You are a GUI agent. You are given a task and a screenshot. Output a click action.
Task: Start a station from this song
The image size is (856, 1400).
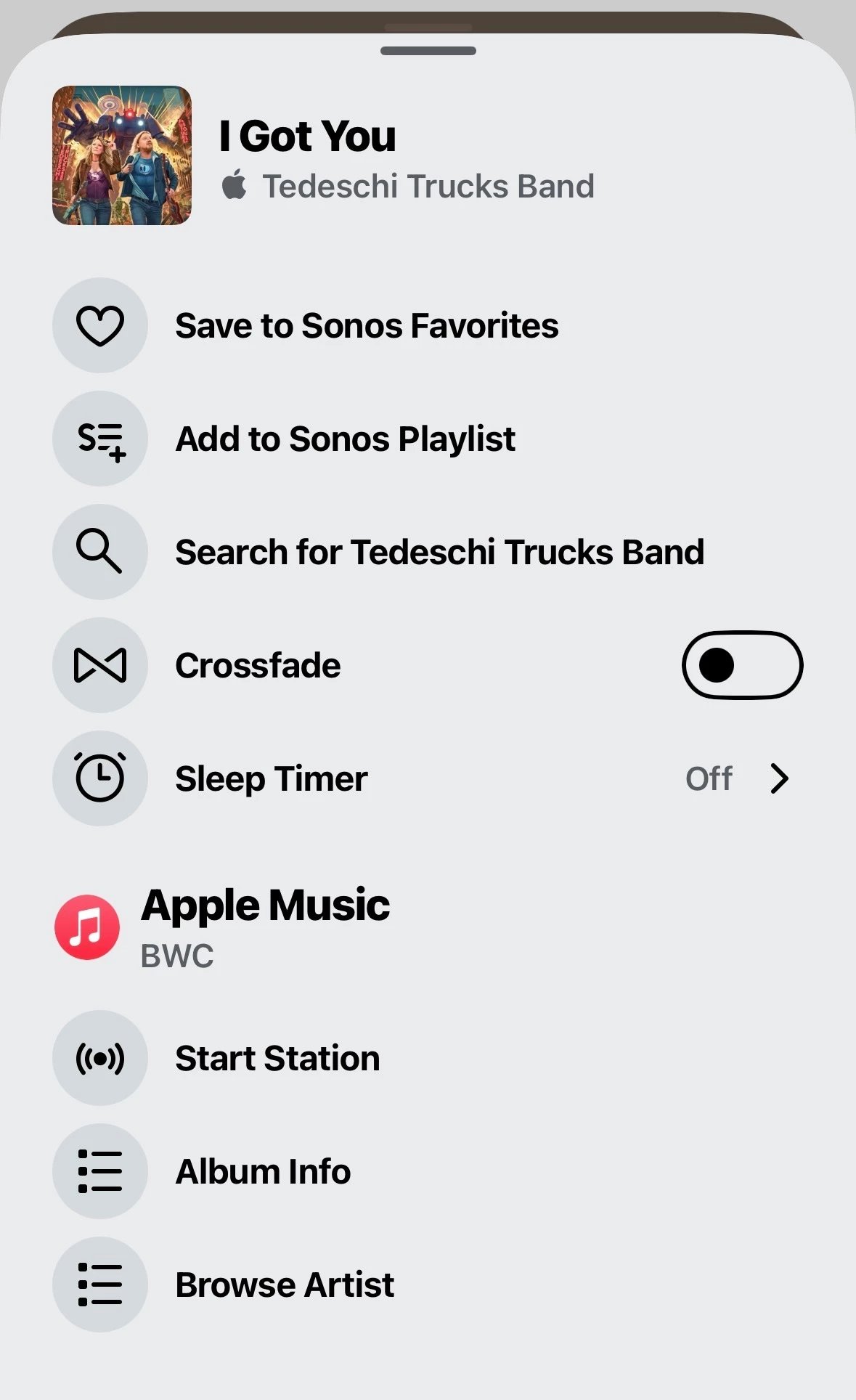pos(277,1058)
